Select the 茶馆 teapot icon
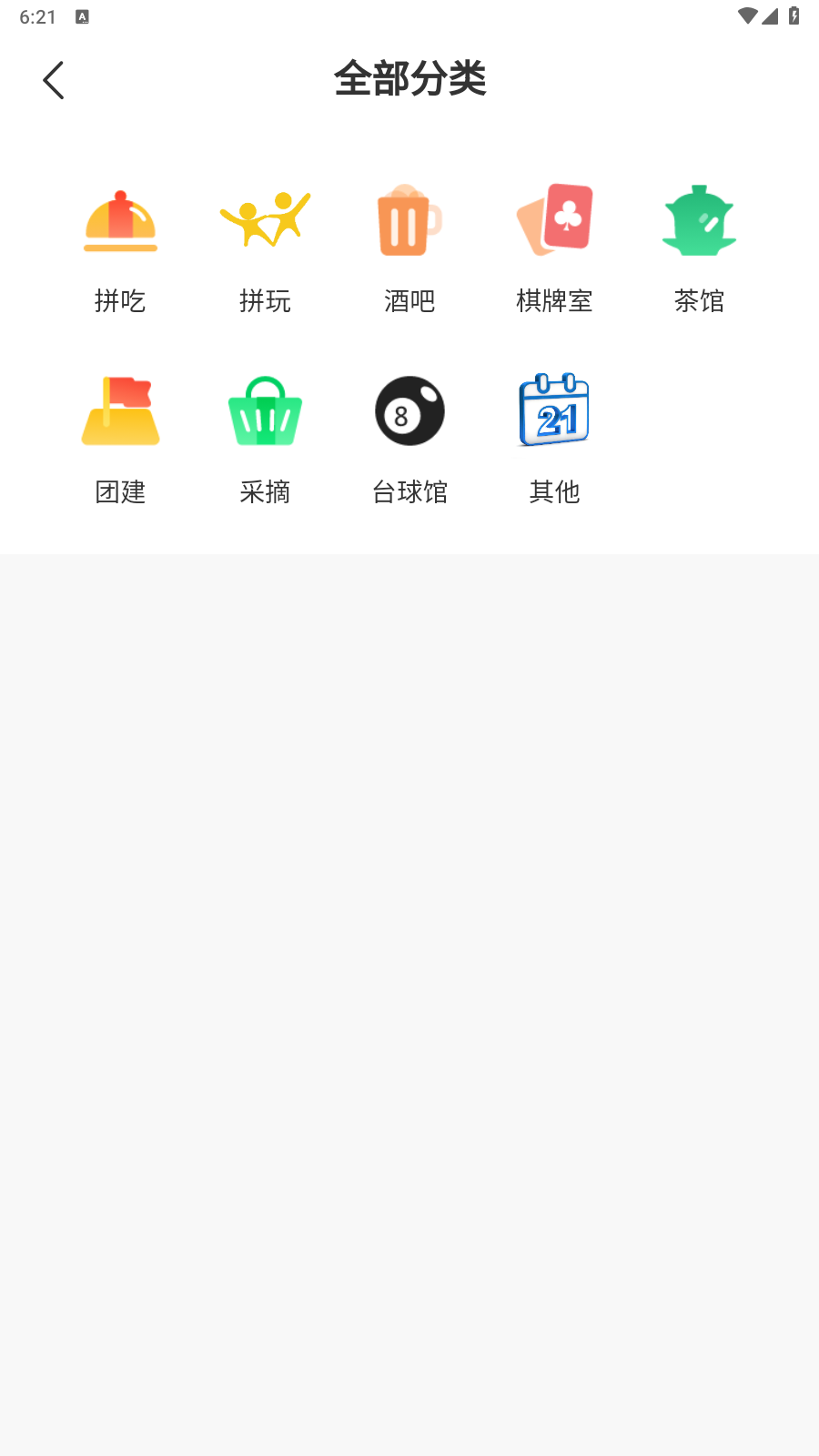The height and width of the screenshot is (1456, 819). pos(699,220)
